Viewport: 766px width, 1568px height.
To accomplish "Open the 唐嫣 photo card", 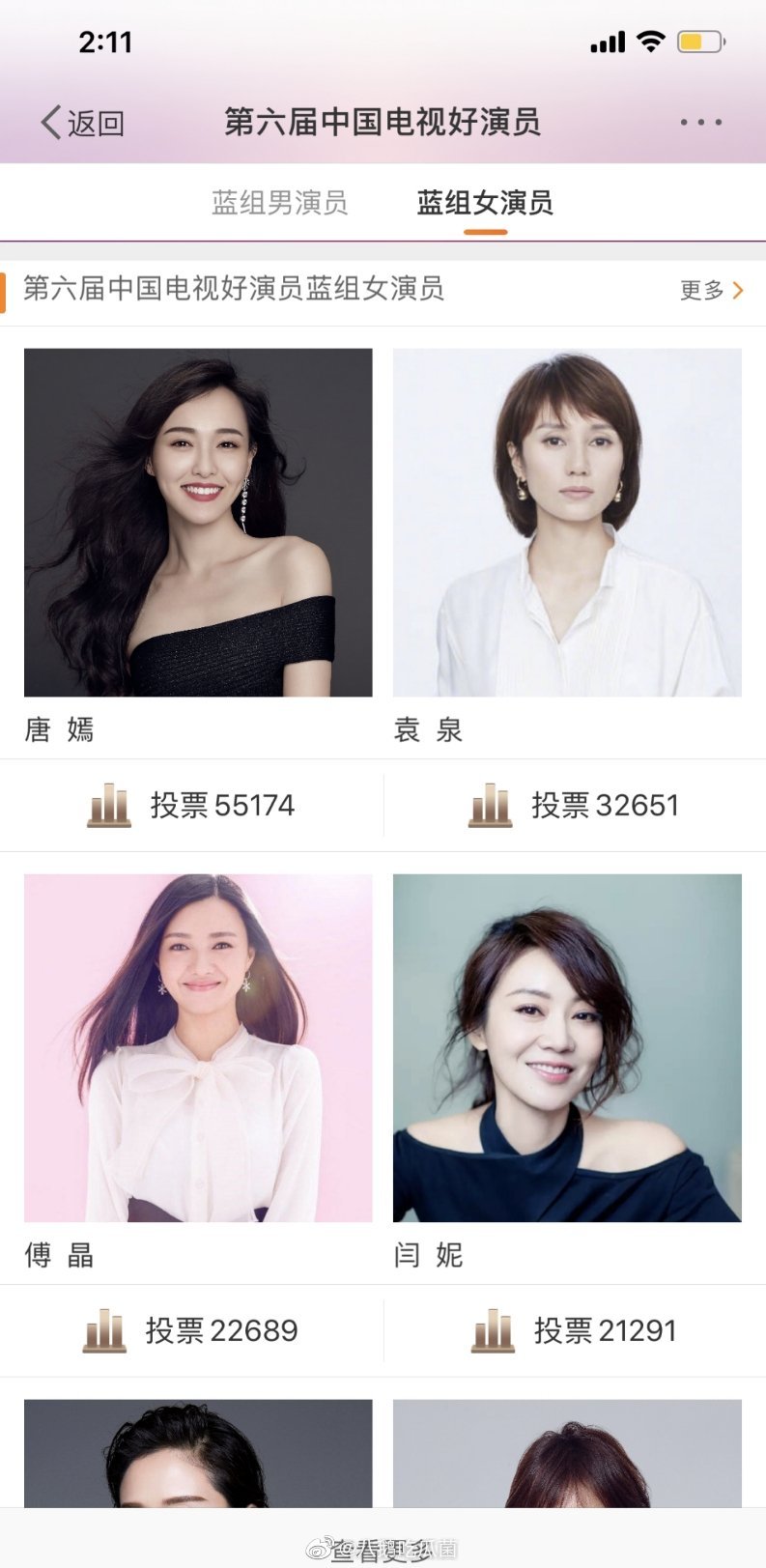I will (x=198, y=523).
